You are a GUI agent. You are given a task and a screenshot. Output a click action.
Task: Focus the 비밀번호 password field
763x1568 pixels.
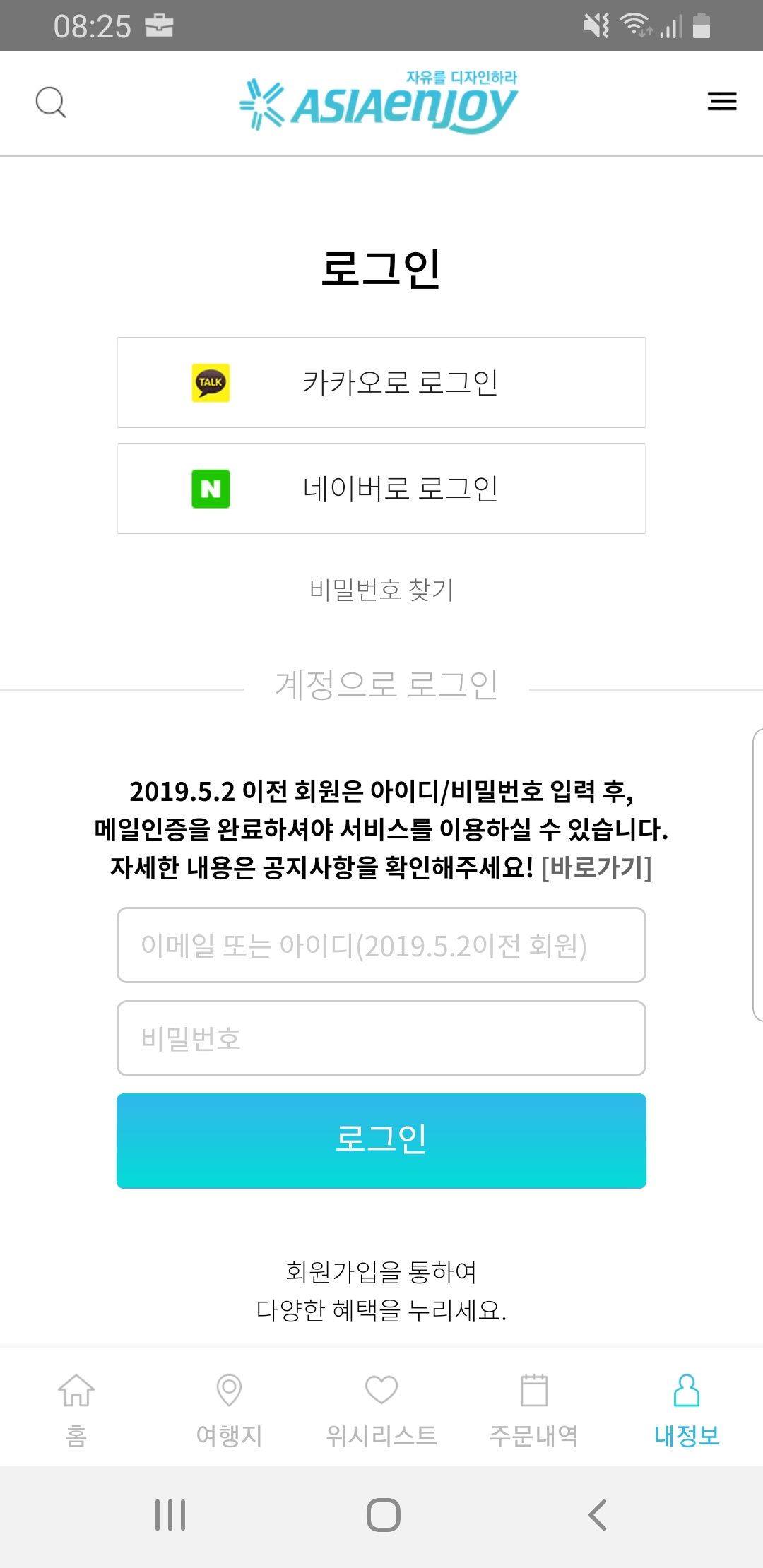coord(381,1038)
